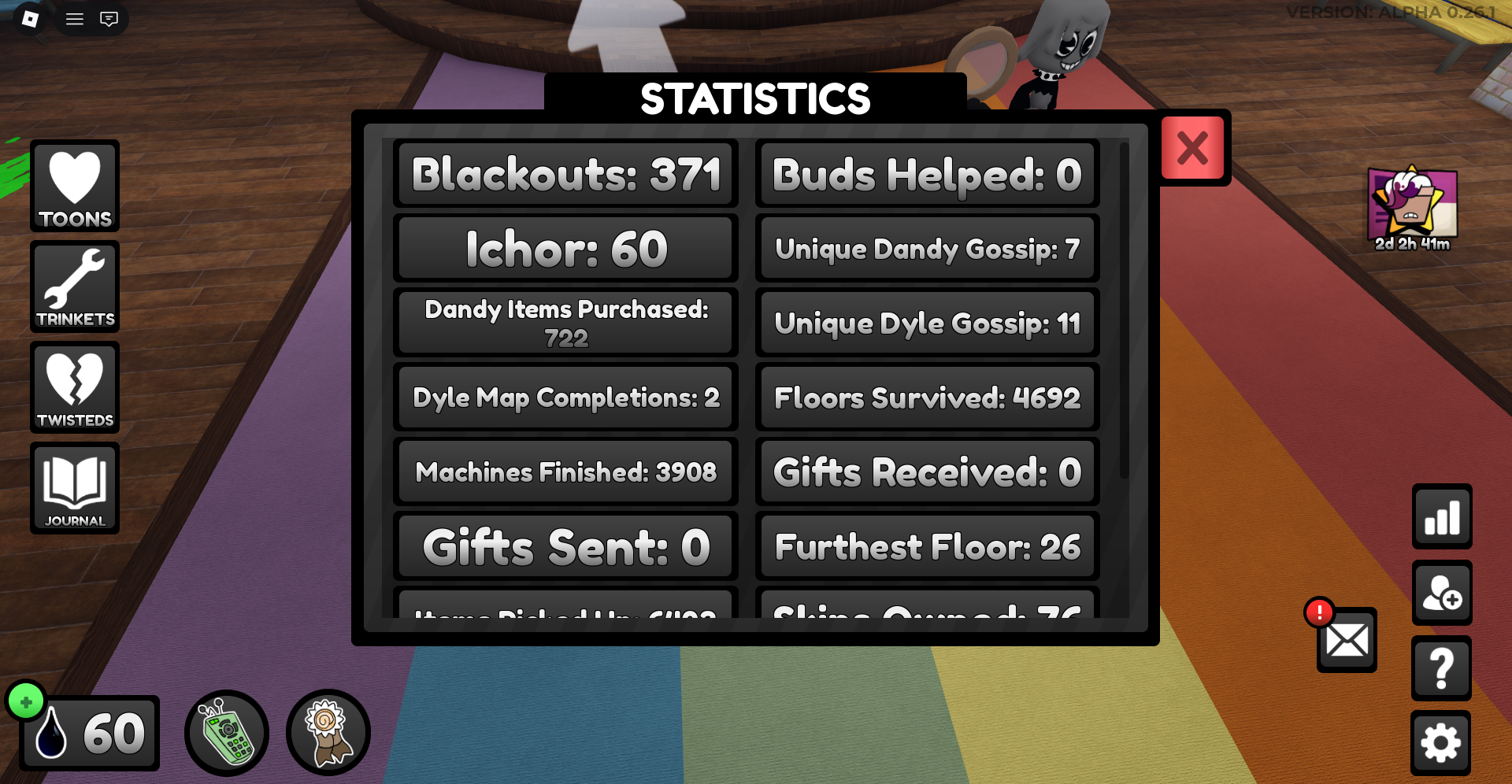The height and width of the screenshot is (784, 1512).
Task: Open the hamburger list menu
Action: 75,19
